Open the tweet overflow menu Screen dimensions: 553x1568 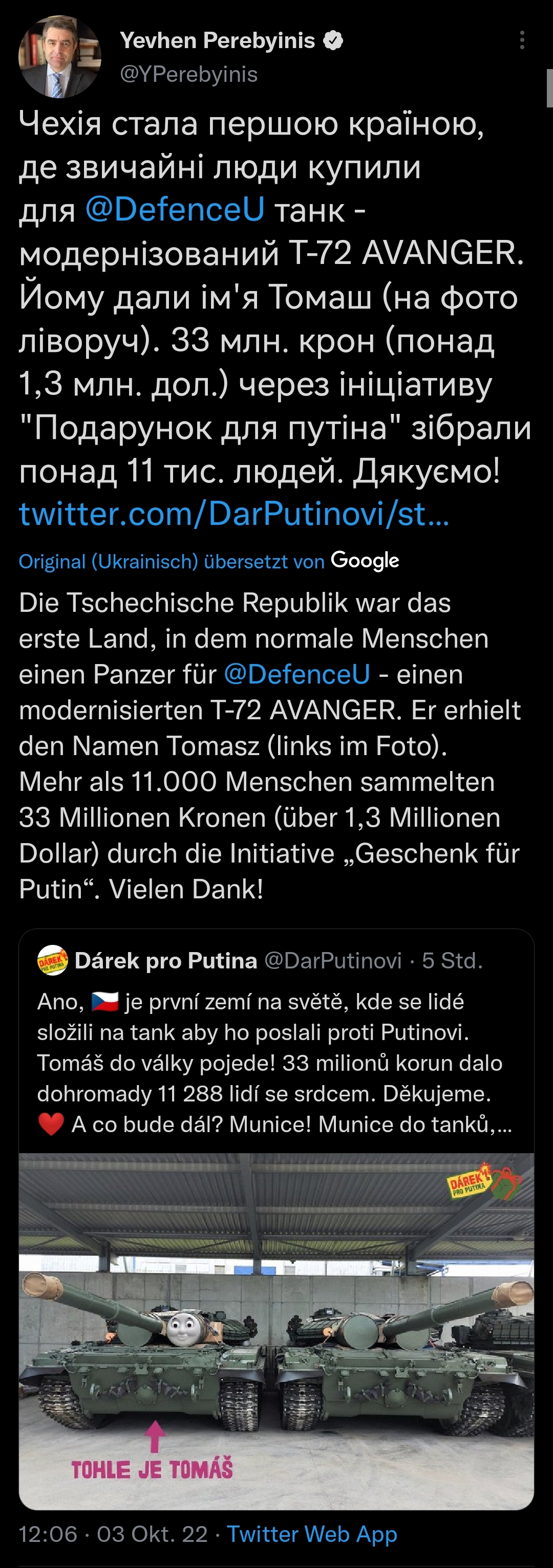click(x=522, y=40)
